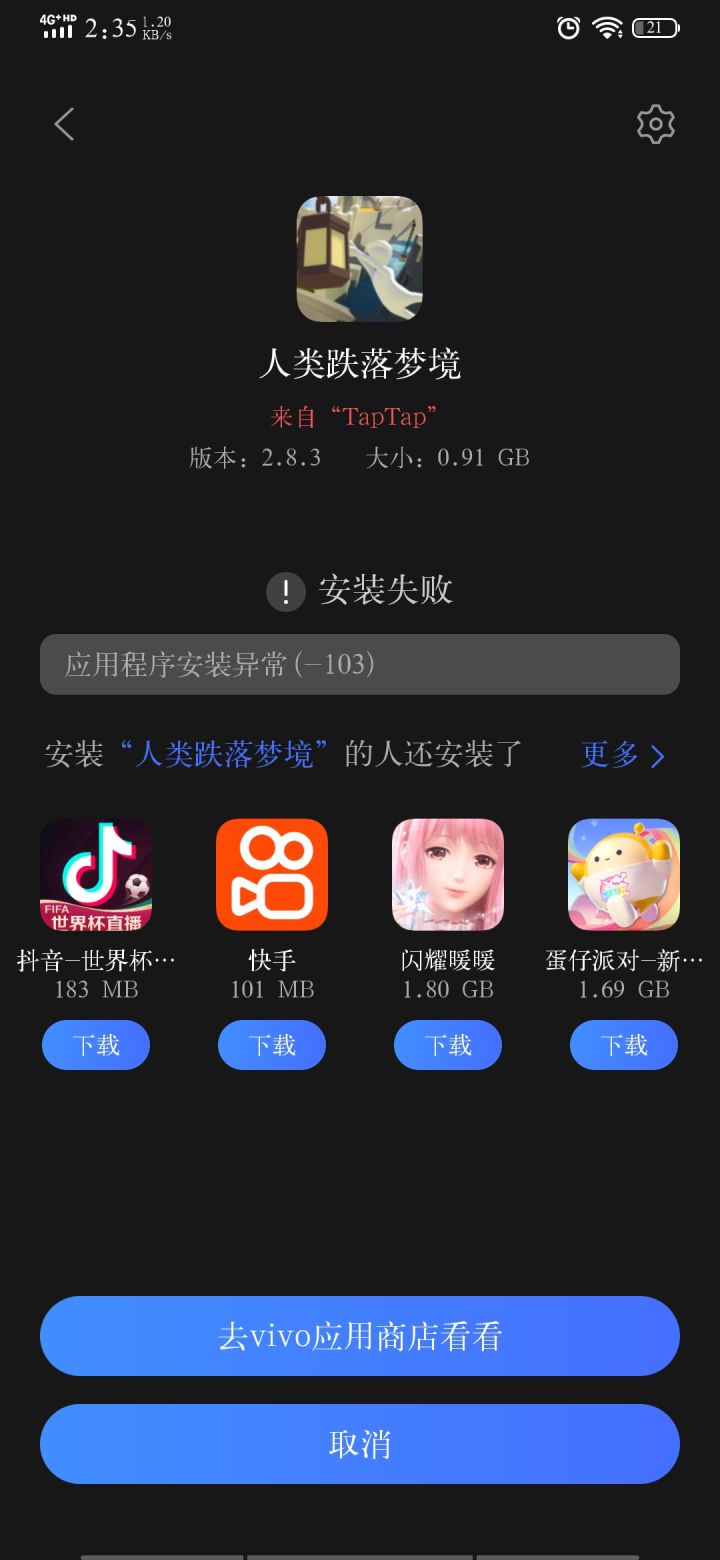Tap the 闪耀暖暖 app icon
Image resolution: width=720 pixels, height=1560 pixels.
click(447, 873)
